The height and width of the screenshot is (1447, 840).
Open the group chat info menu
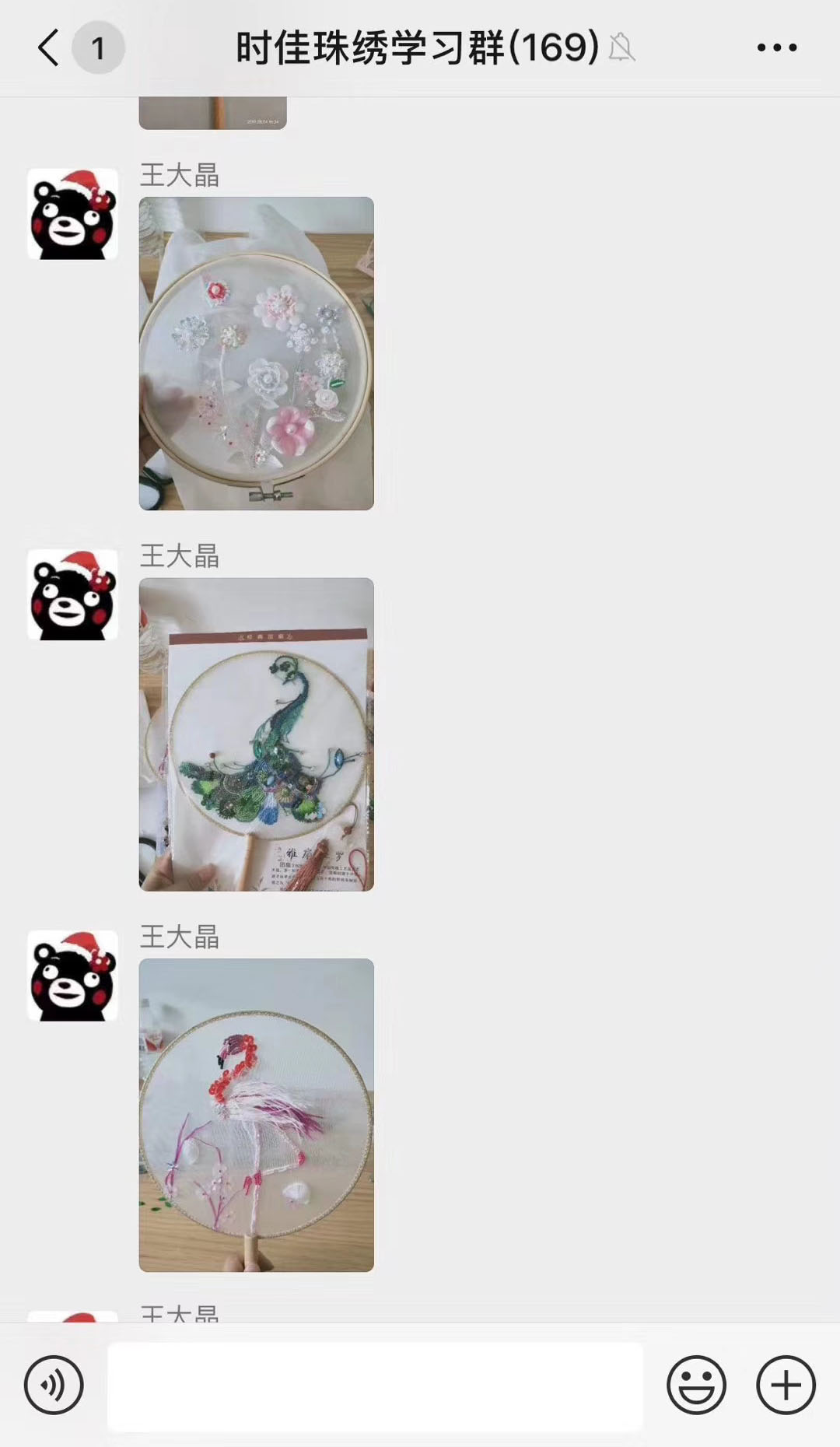(776, 48)
